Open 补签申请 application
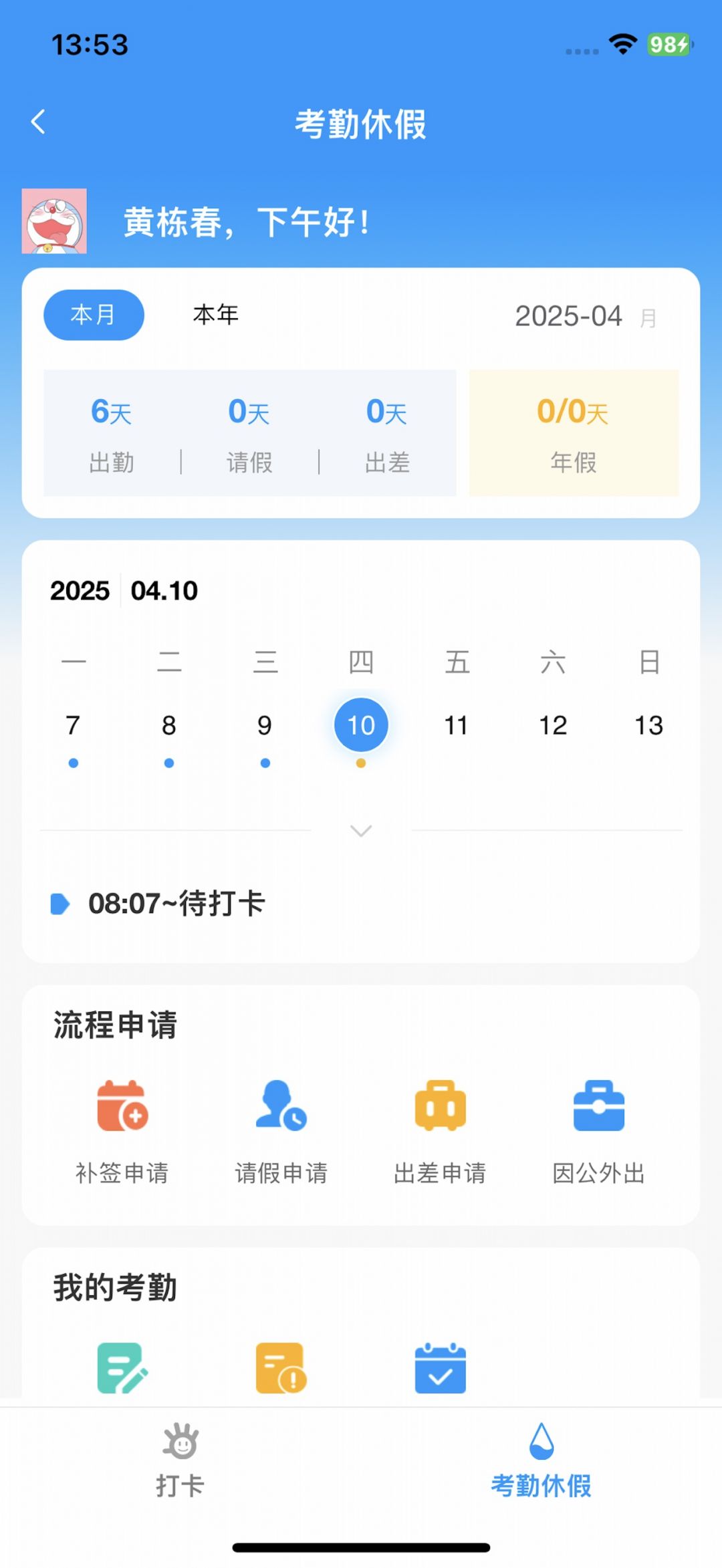The width and height of the screenshot is (722, 1568). 122,1130
